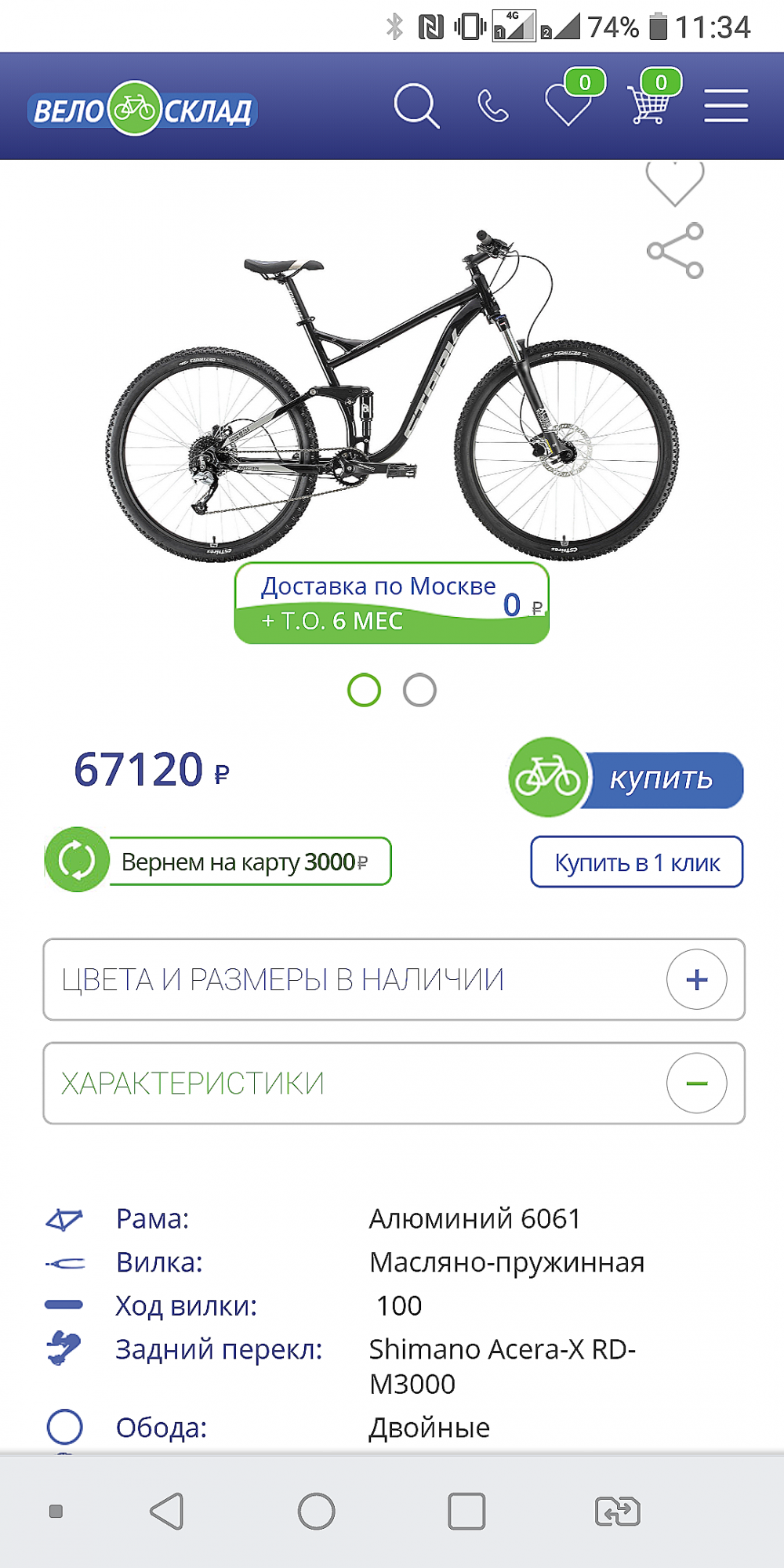Switch to the second photo indicator
784x1568 pixels.
pyautogui.click(x=419, y=691)
